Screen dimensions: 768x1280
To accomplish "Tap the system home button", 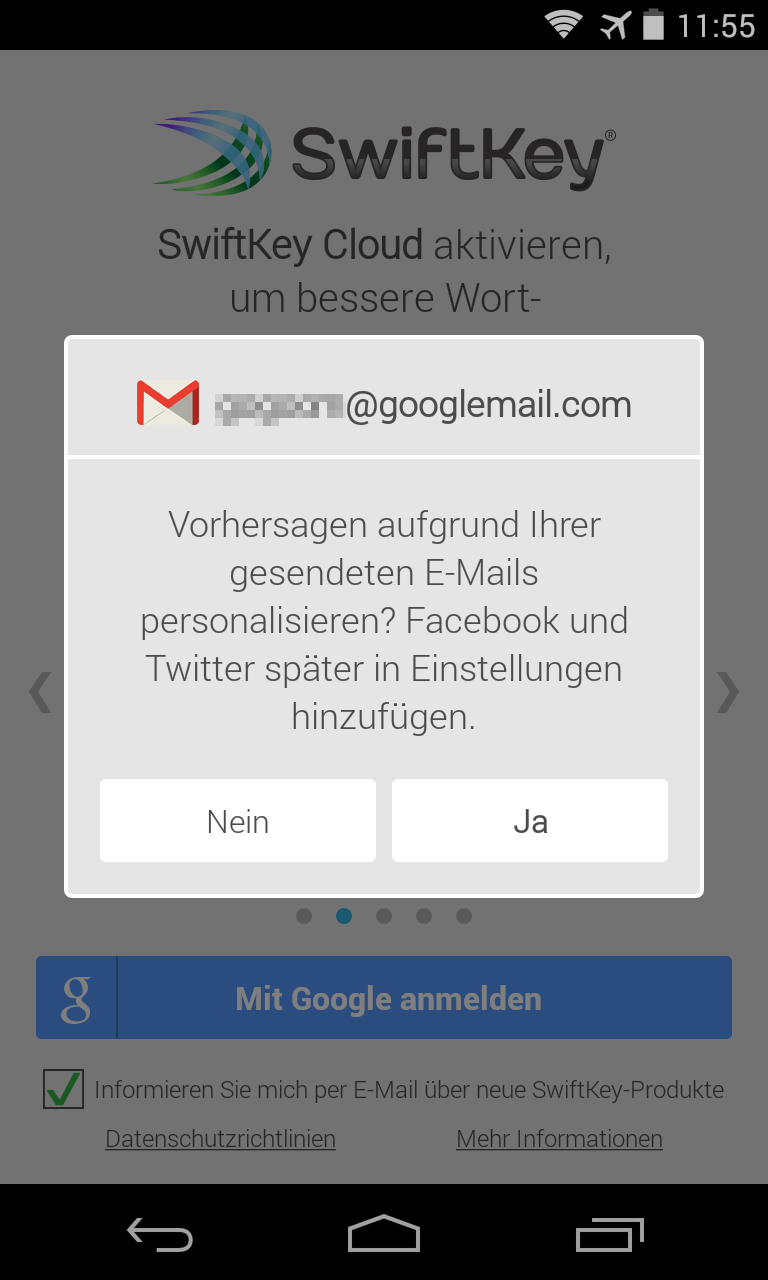I will click(384, 1234).
